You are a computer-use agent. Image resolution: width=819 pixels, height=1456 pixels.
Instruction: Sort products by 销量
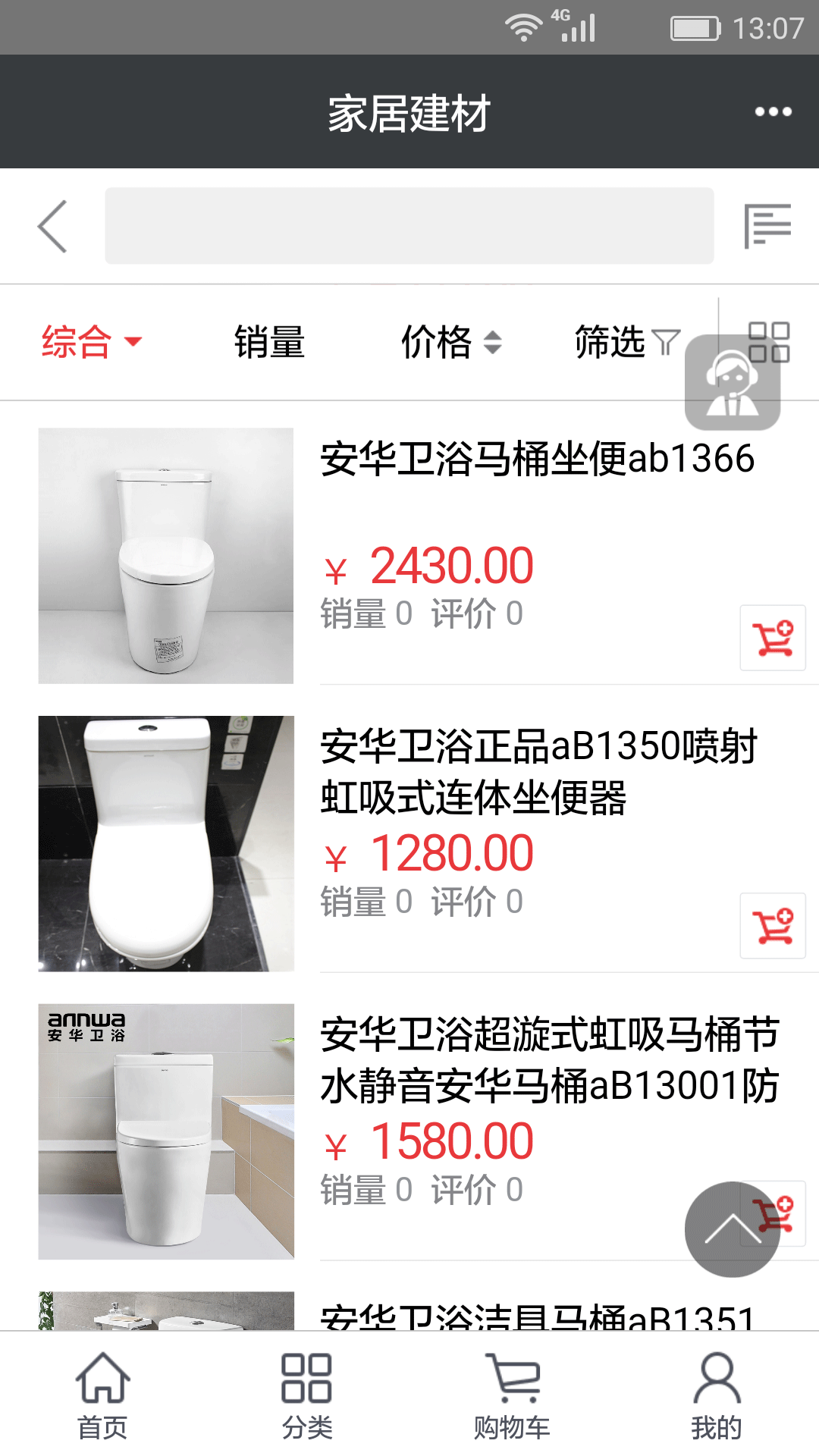[269, 342]
